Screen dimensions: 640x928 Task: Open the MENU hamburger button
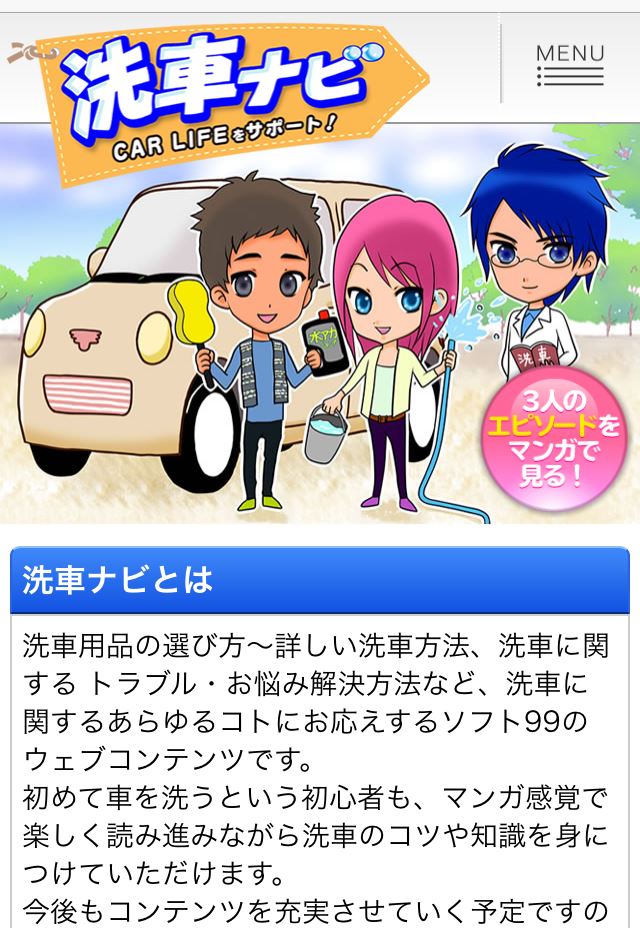coord(570,65)
